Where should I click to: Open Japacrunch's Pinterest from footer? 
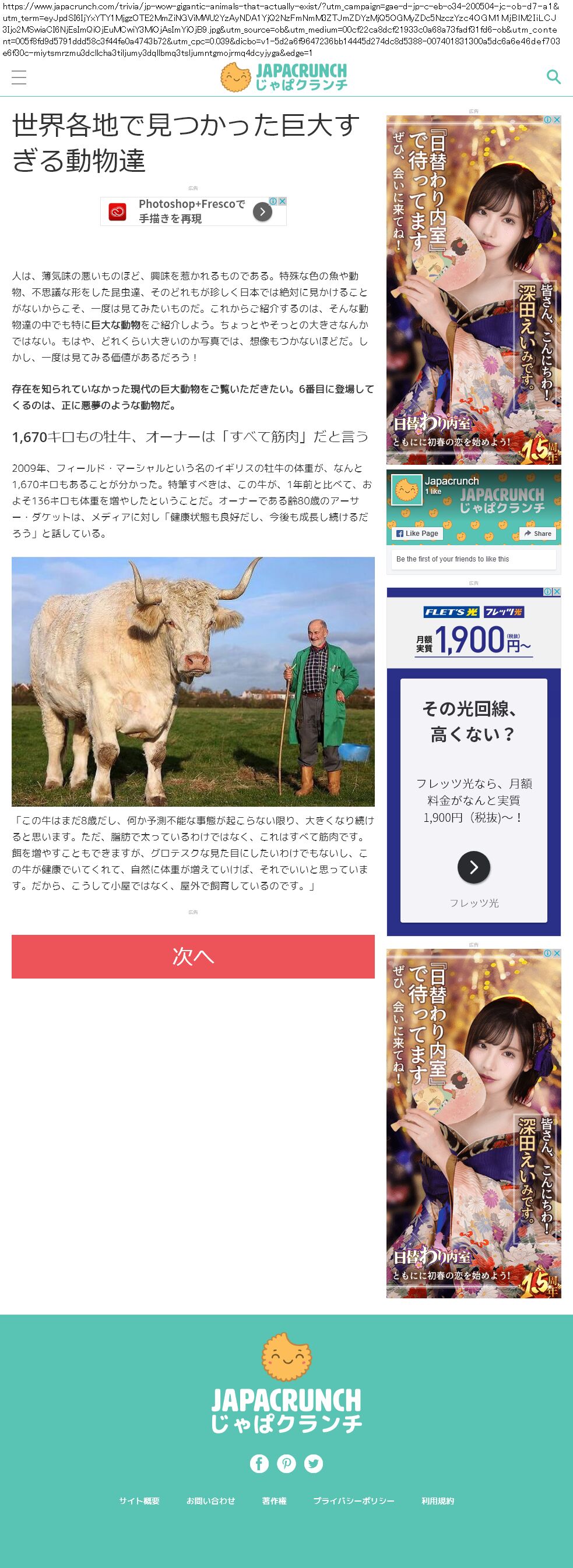(x=286, y=1463)
